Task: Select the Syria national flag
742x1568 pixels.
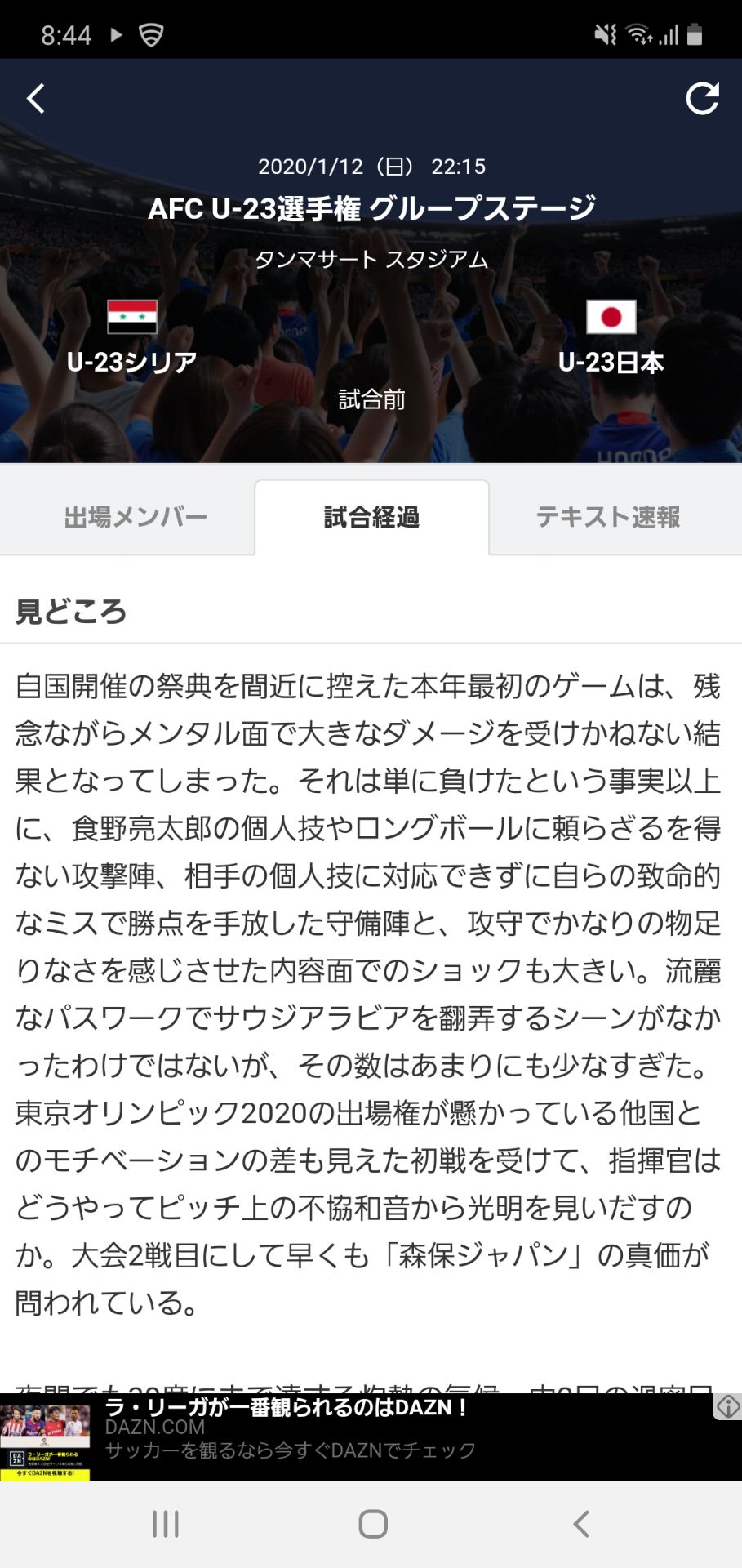Action: [x=132, y=318]
